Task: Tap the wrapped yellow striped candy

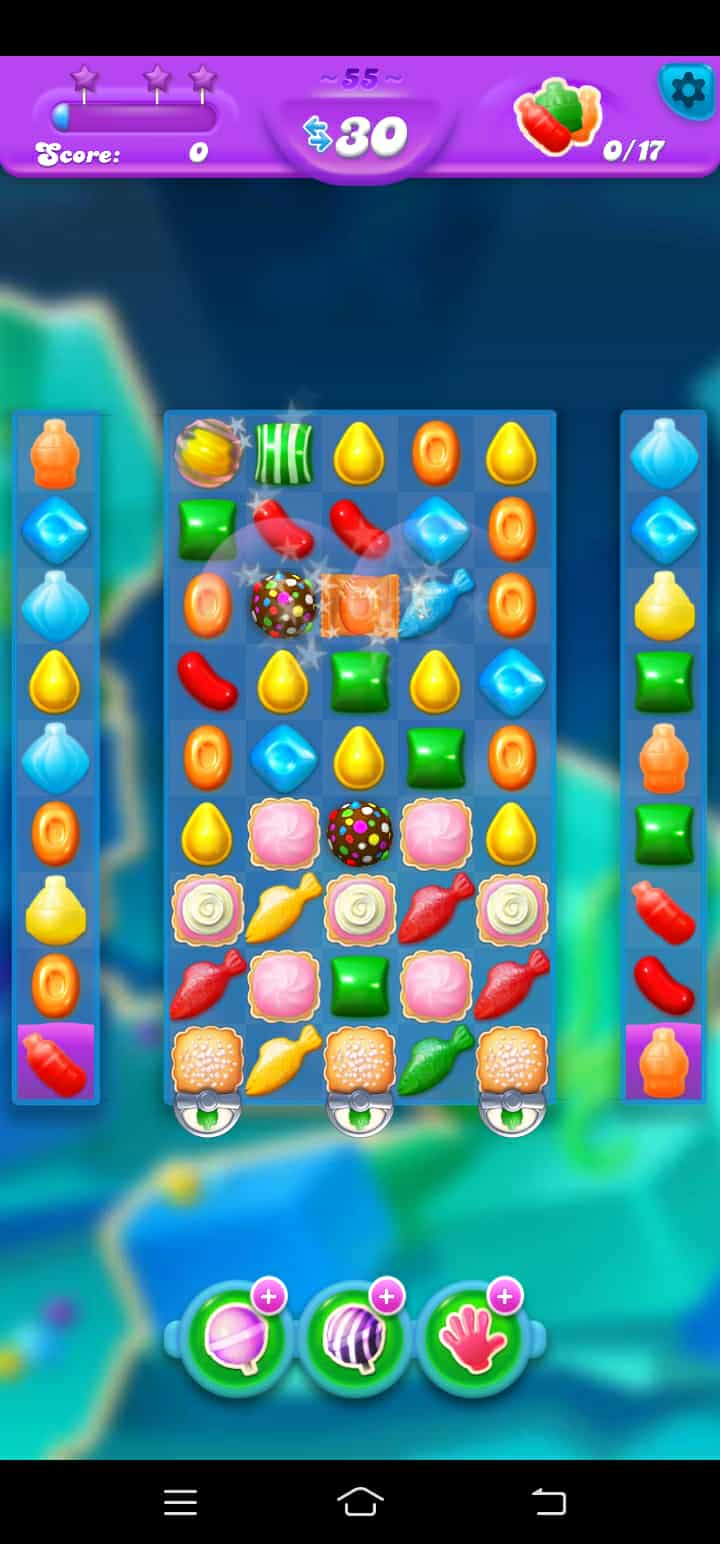Action: (205, 453)
